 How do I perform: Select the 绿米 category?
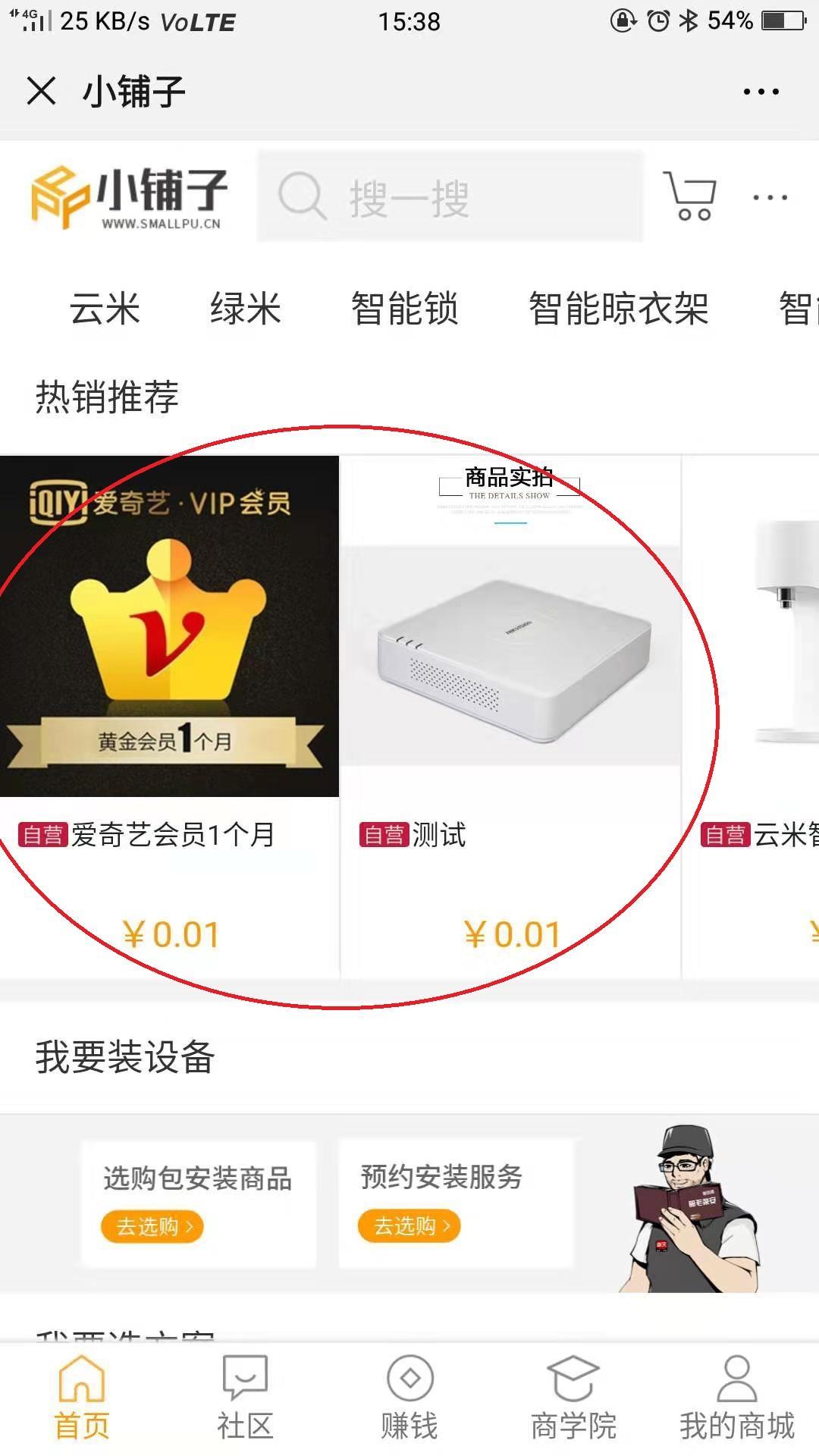[245, 309]
